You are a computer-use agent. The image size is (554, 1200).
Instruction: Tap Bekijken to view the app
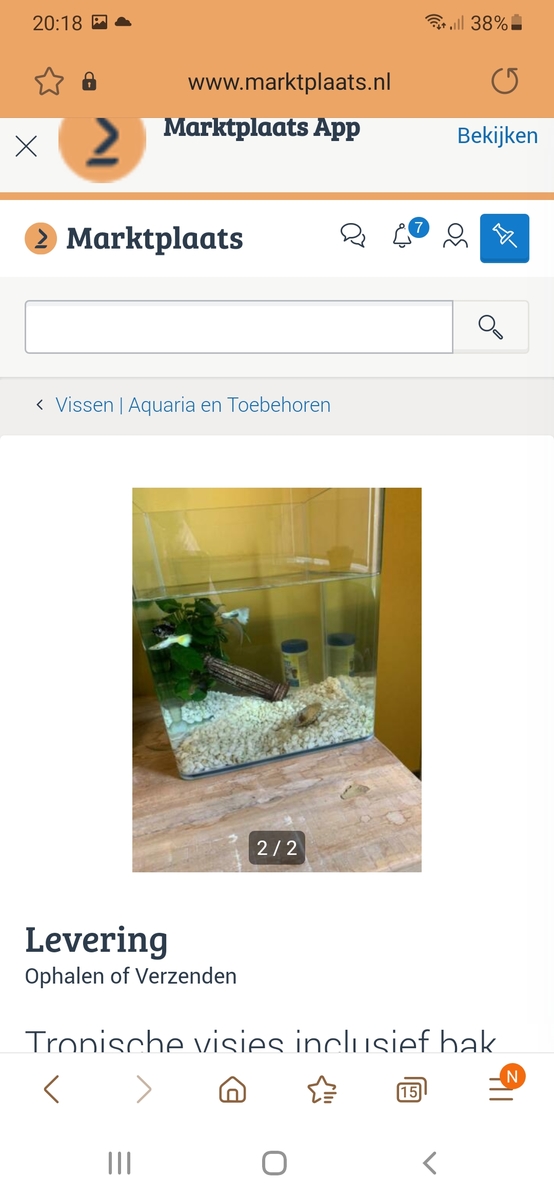[x=497, y=136]
